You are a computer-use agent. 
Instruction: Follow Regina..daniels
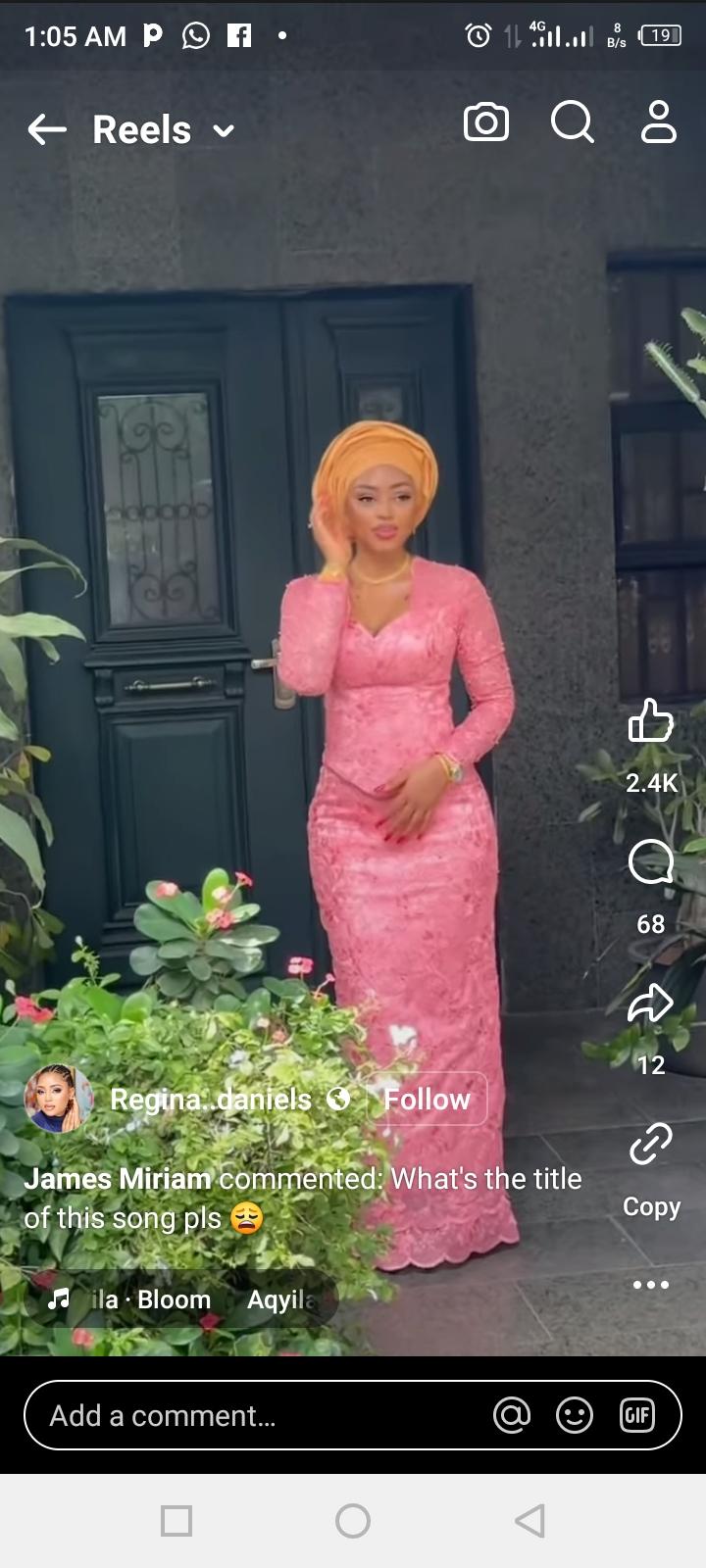[427, 1100]
